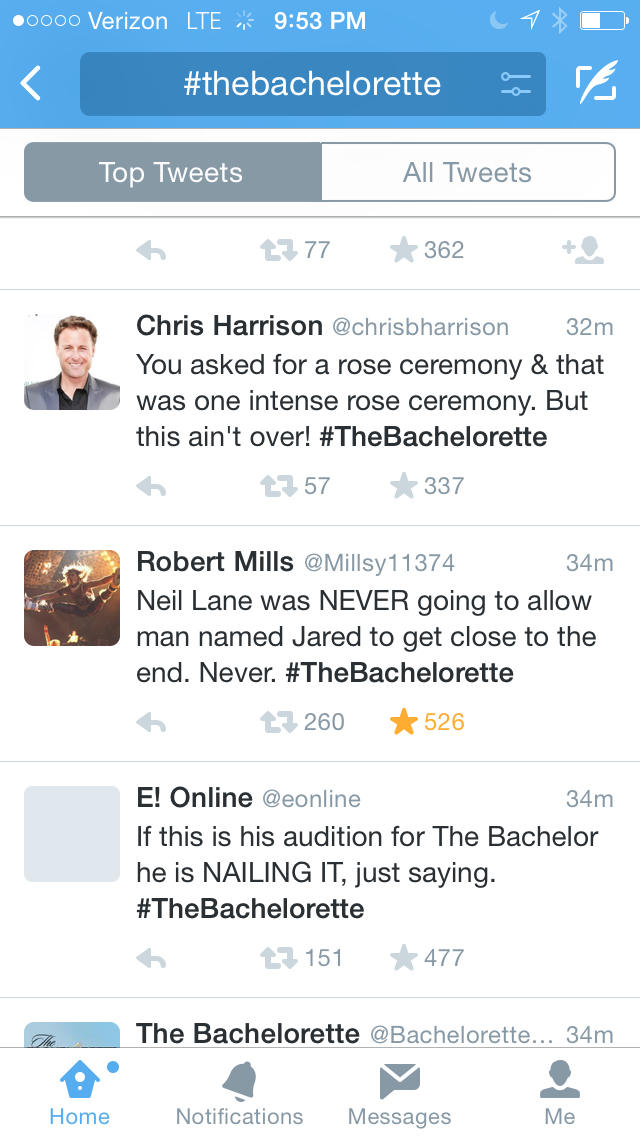Follow the user of the topmost tweet

pos(583,250)
